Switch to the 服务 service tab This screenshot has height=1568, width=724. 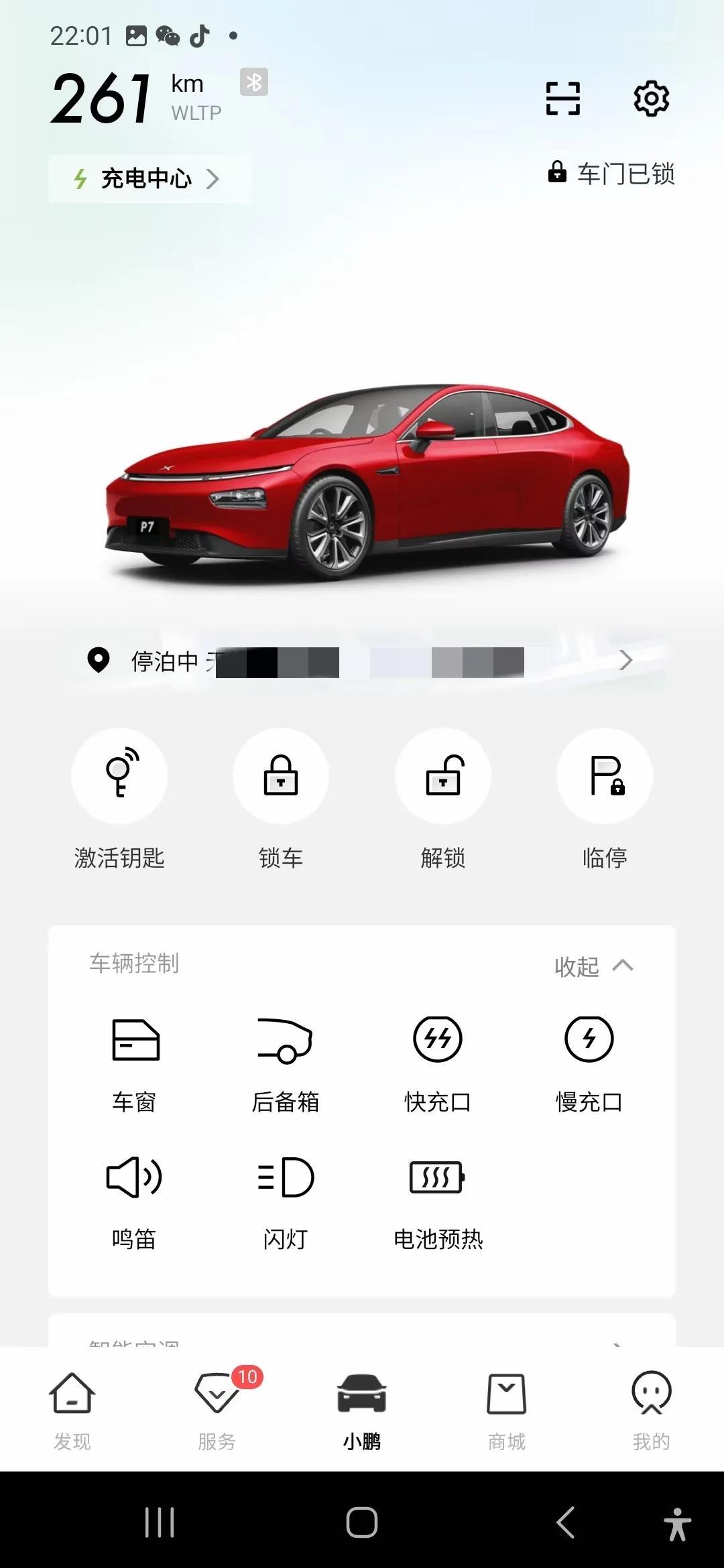click(x=215, y=1407)
